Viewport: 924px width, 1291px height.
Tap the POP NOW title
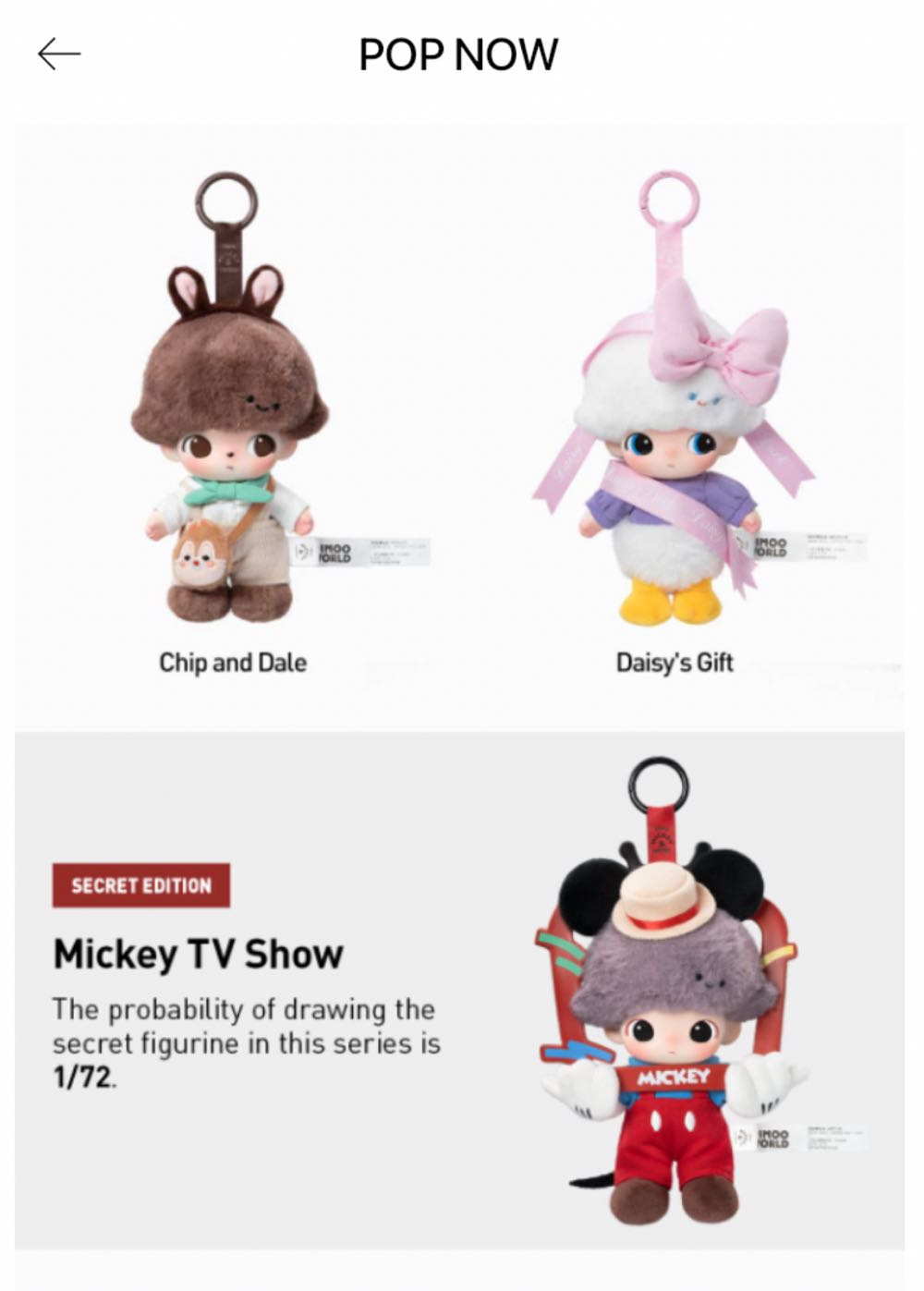(459, 55)
